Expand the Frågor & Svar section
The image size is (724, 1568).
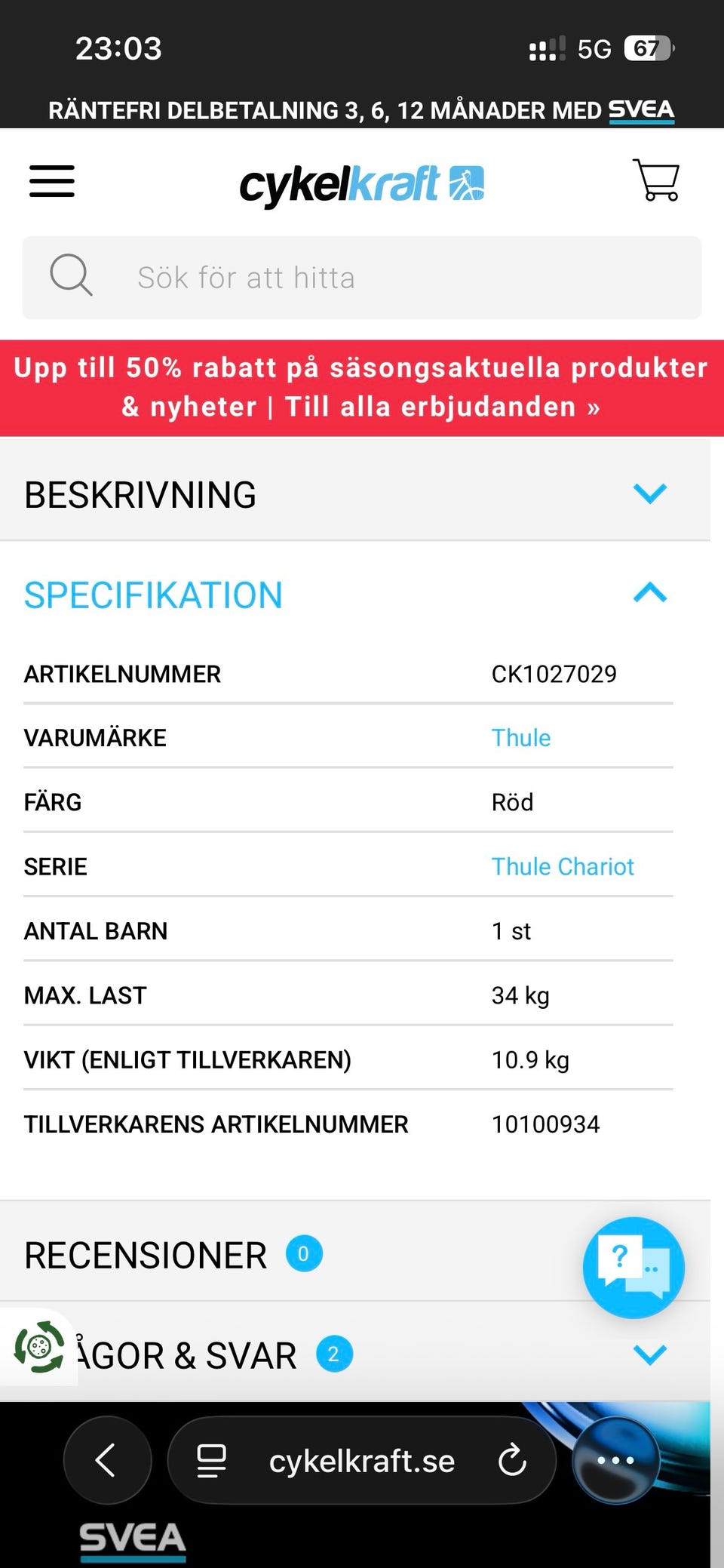[x=355, y=1355]
